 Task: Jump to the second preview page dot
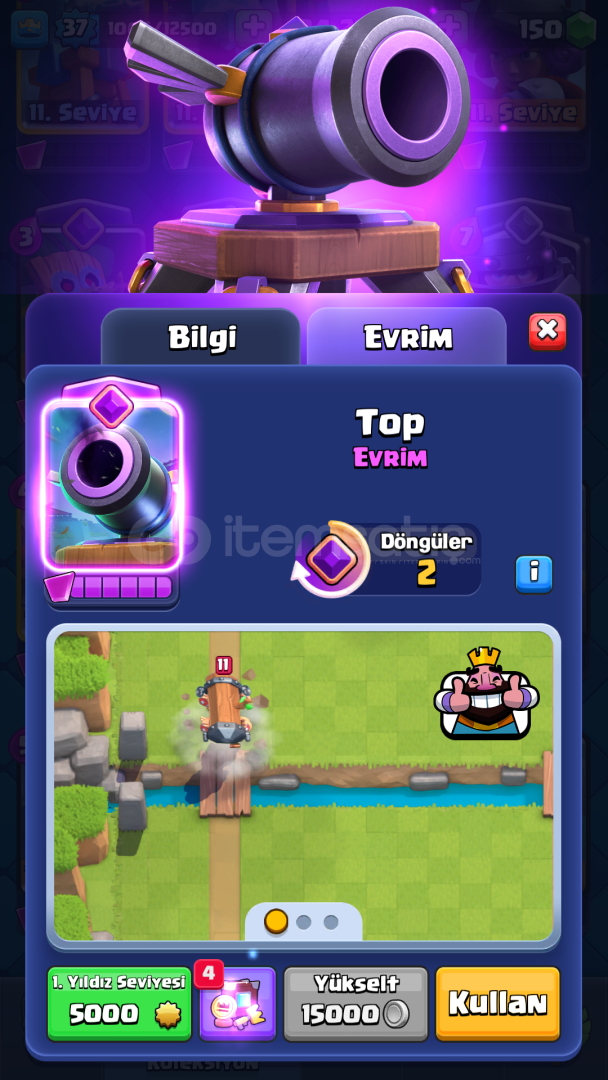[x=304, y=922]
